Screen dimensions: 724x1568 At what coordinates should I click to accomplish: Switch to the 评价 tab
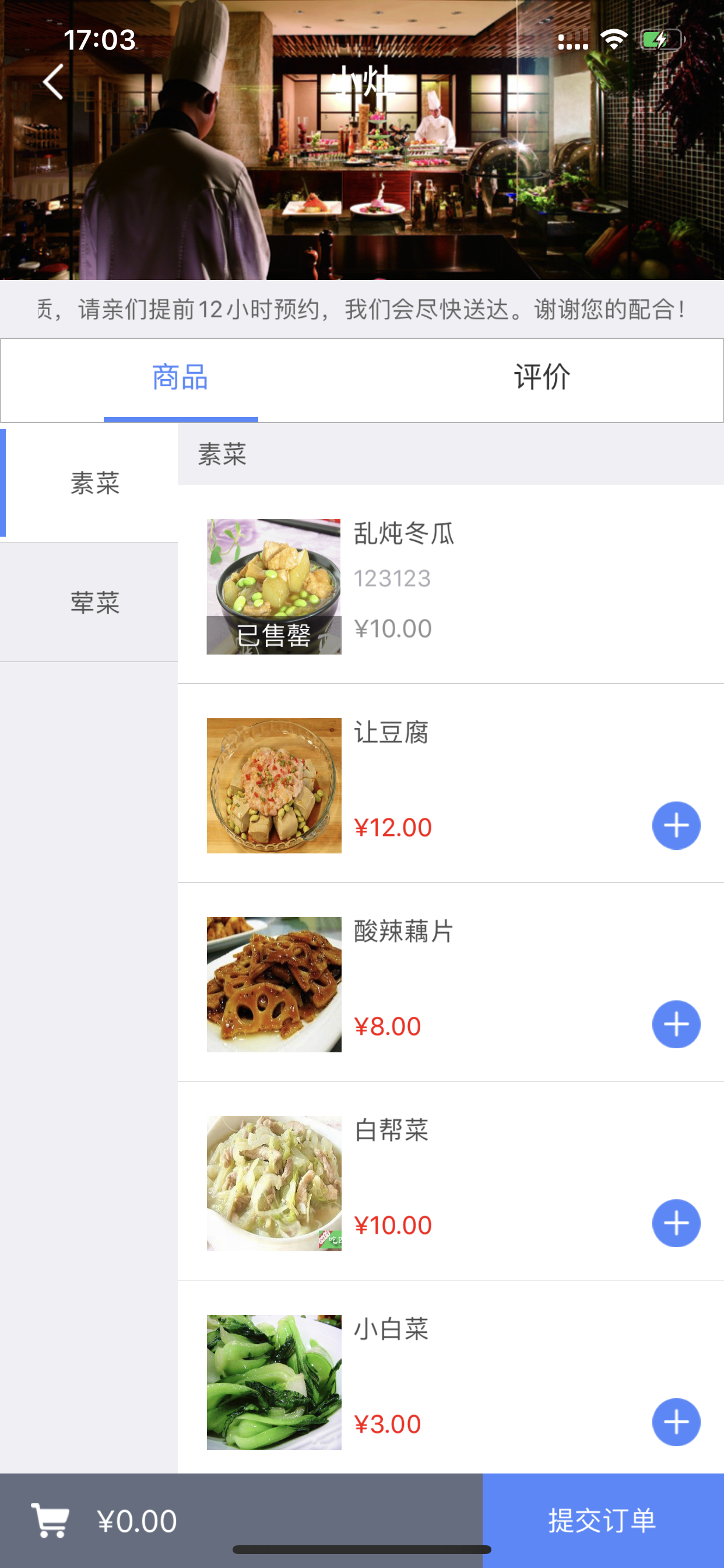[x=542, y=377]
